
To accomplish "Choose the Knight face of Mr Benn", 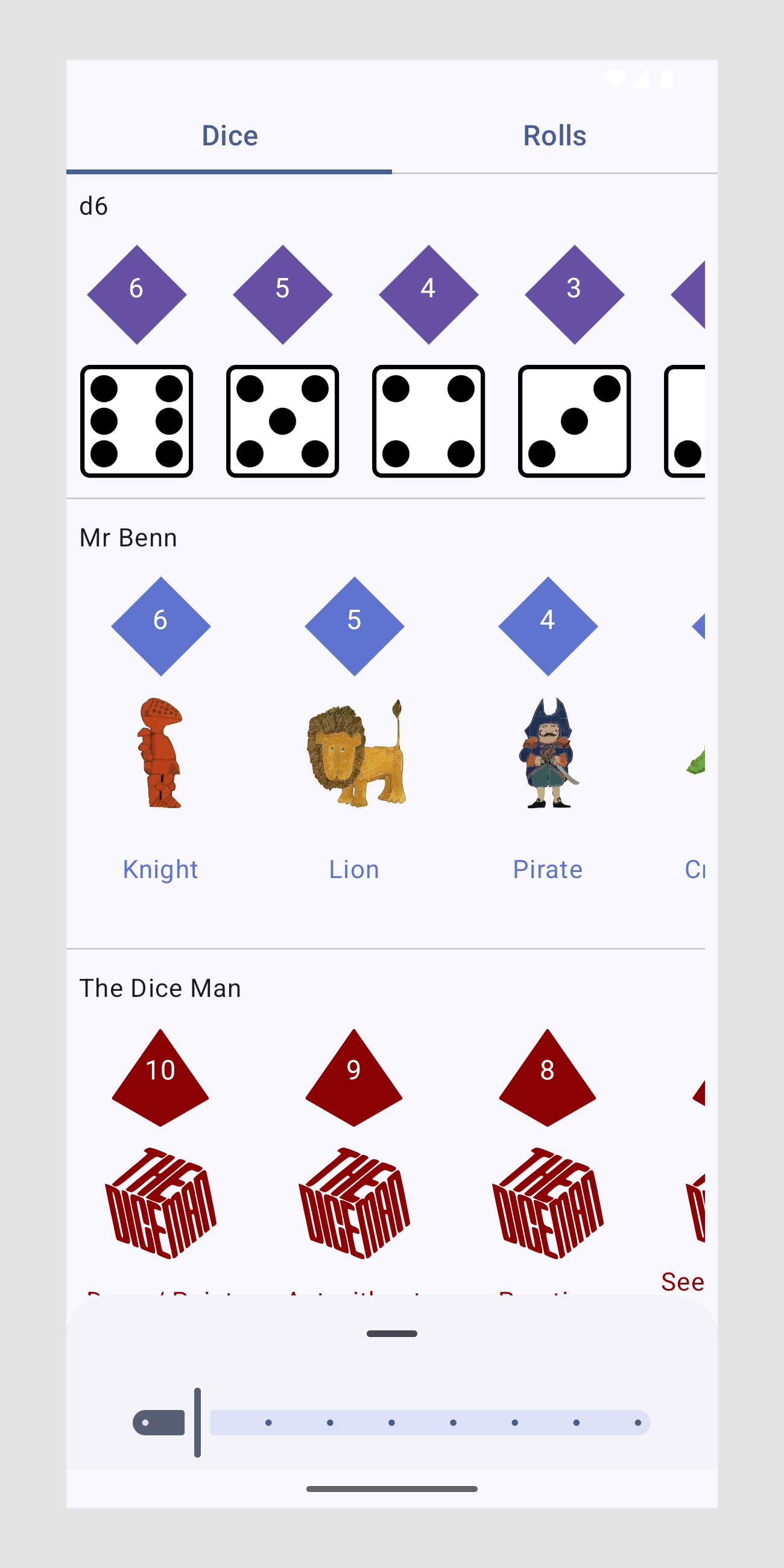I will click(160, 754).
